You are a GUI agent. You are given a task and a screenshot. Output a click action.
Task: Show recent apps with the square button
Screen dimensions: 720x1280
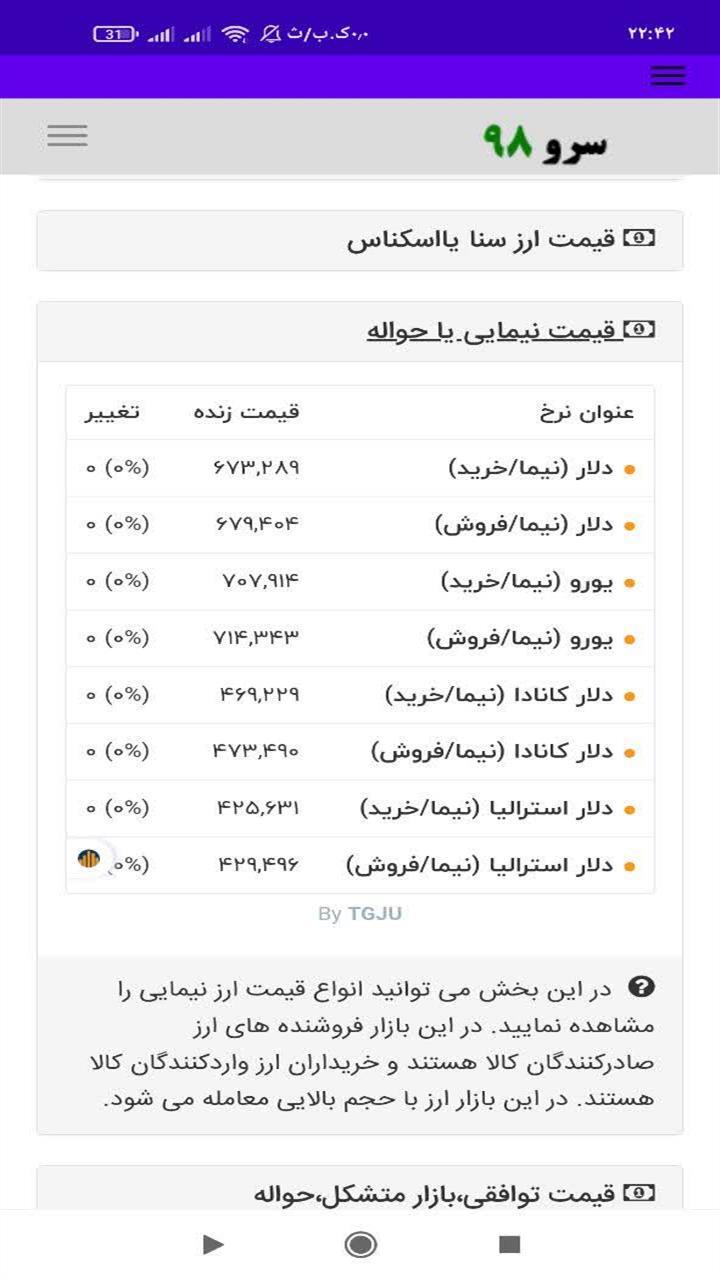coord(510,1244)
